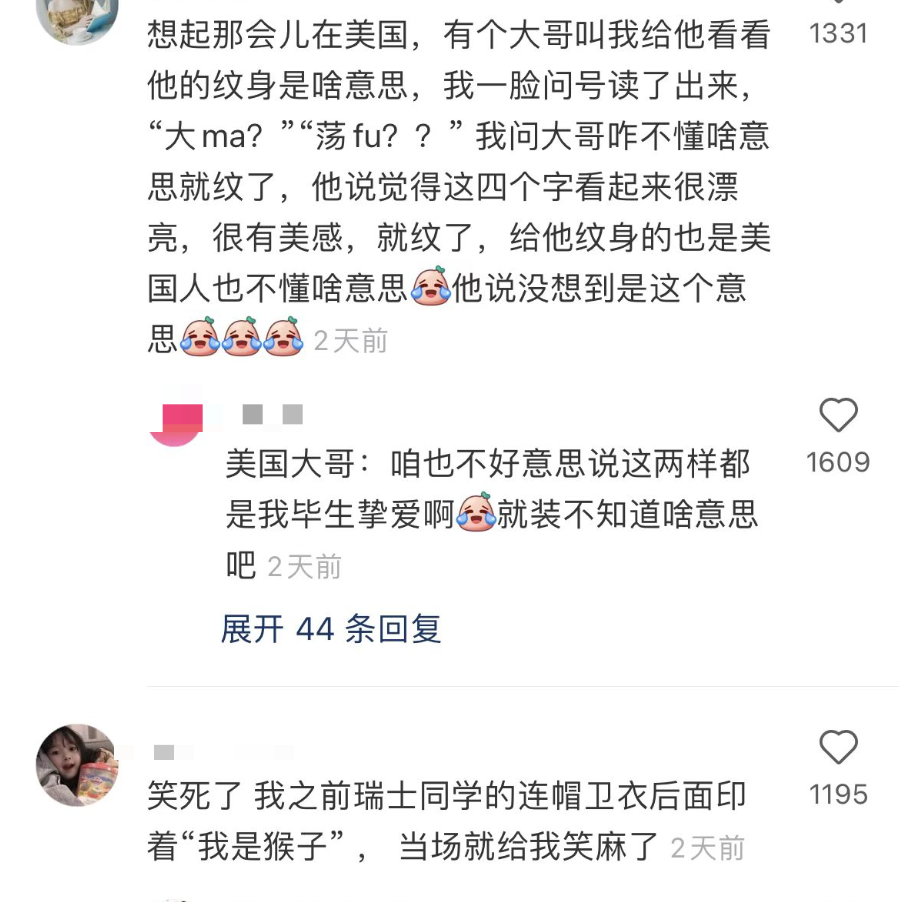Open the avatar of the 美国大哥 reply author
The width and height of the screenshot is (900, 902).
[176, 422]
